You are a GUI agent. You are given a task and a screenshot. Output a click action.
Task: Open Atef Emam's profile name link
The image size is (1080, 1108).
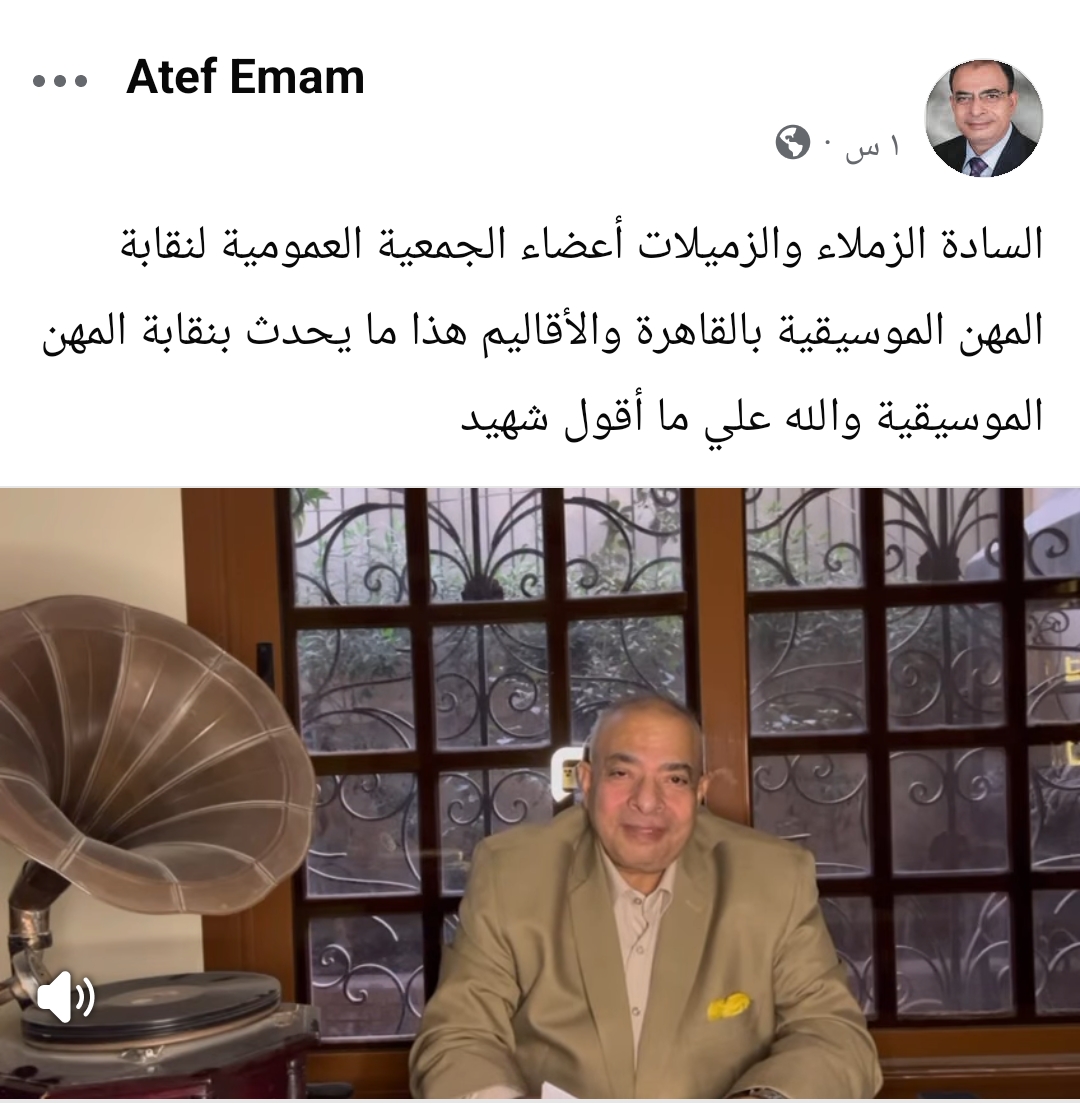click(x=245, y=78)
